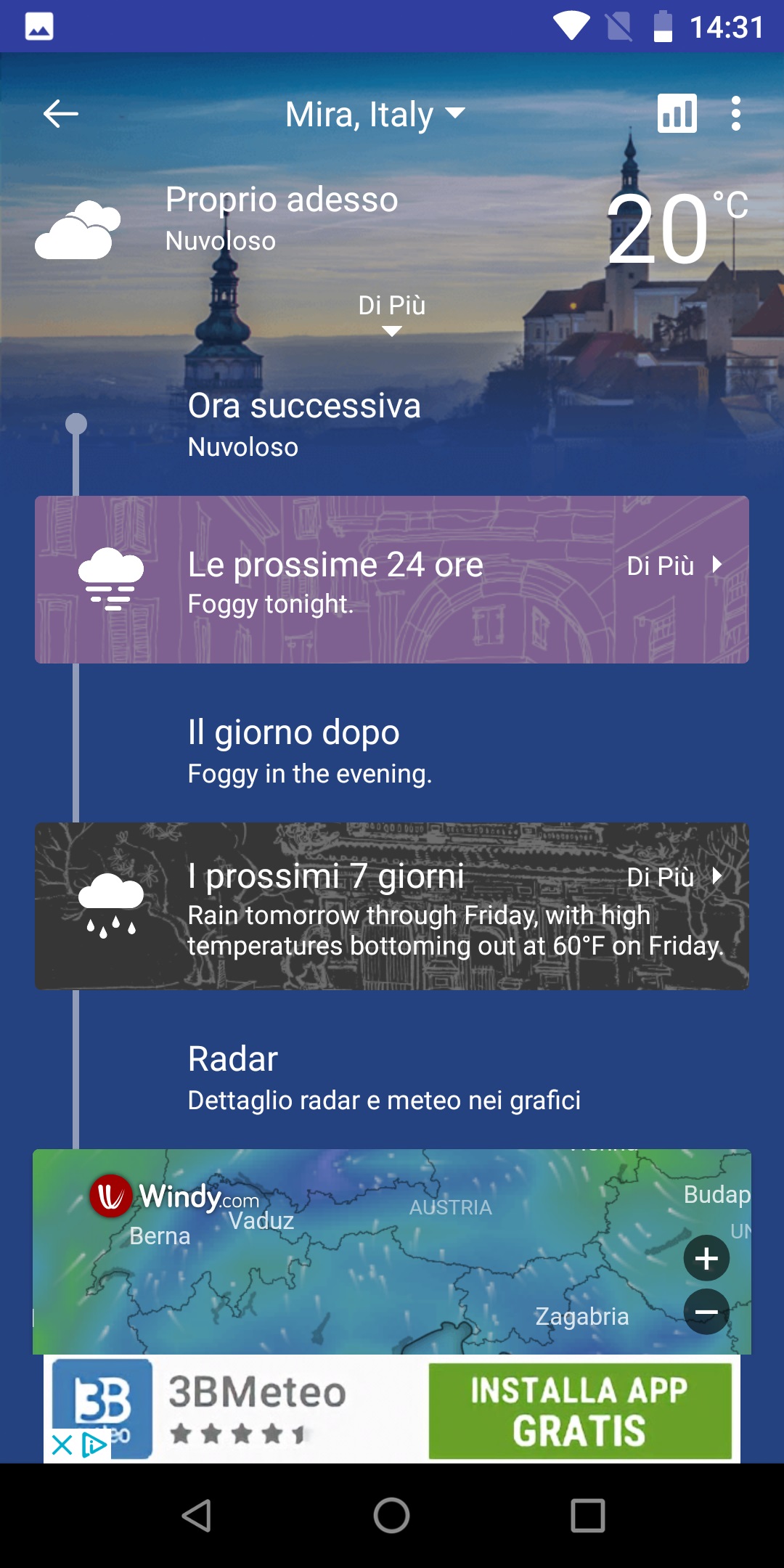Go back using the top-left arrow
Screen dimensions: 784x1568
click(61, 114)
